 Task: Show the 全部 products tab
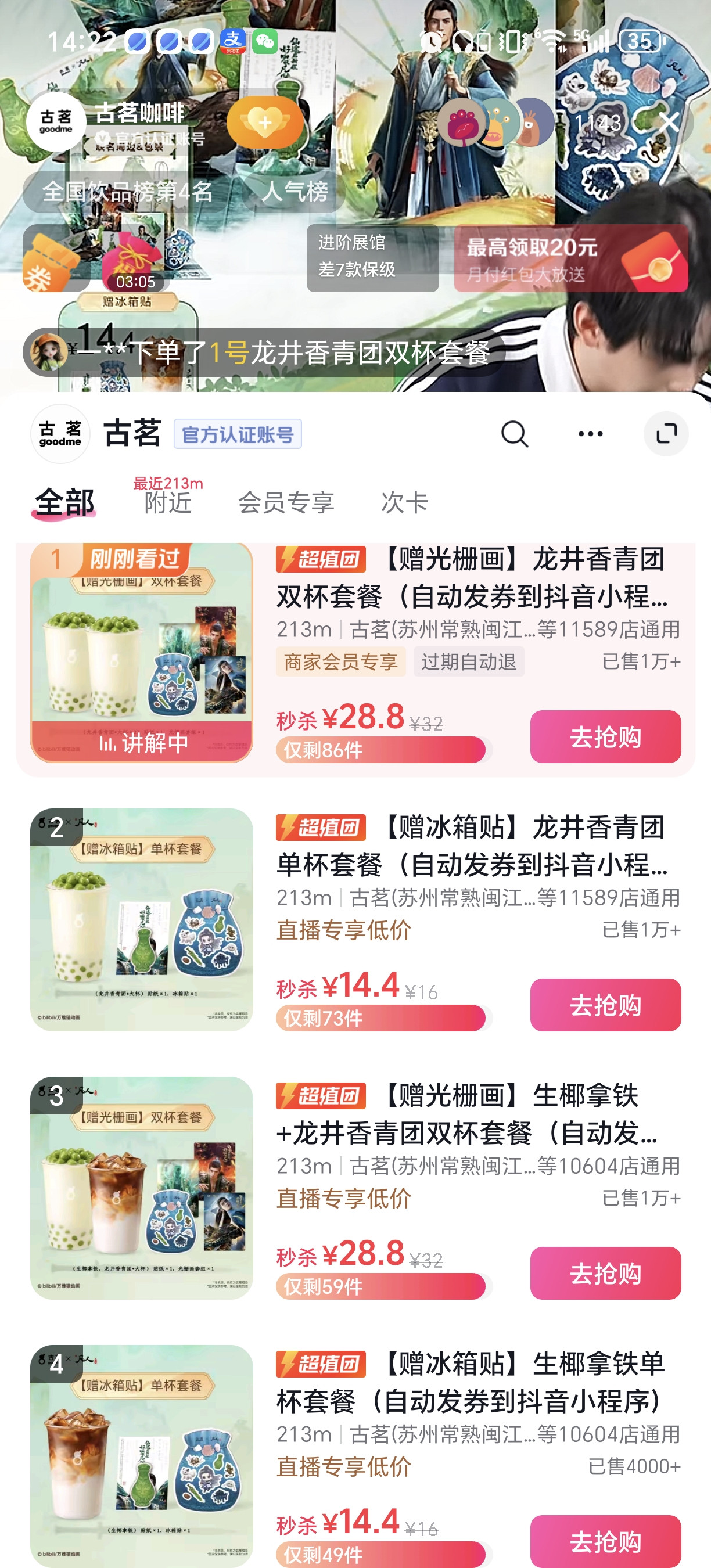coord(64,502)
